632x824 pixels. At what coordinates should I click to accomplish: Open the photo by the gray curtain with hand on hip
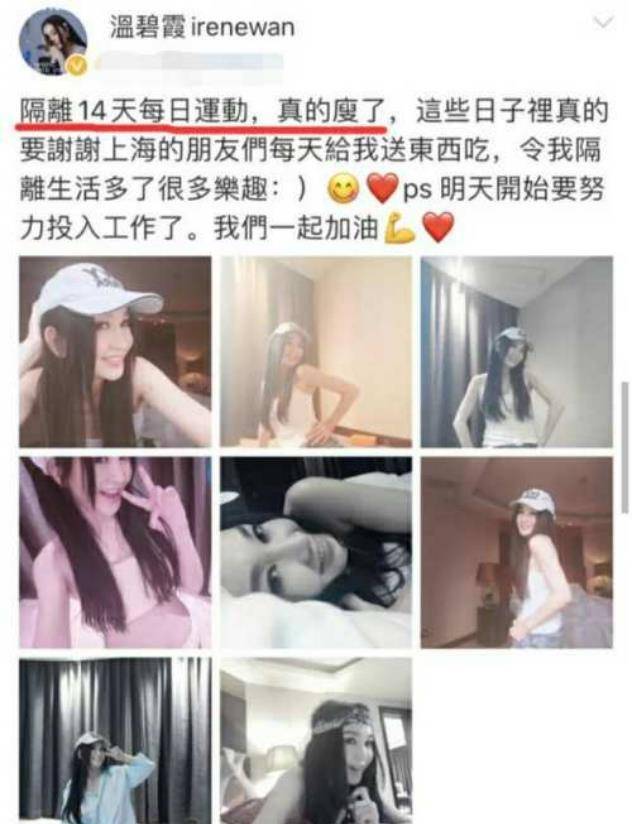click(x=516, y=351)
